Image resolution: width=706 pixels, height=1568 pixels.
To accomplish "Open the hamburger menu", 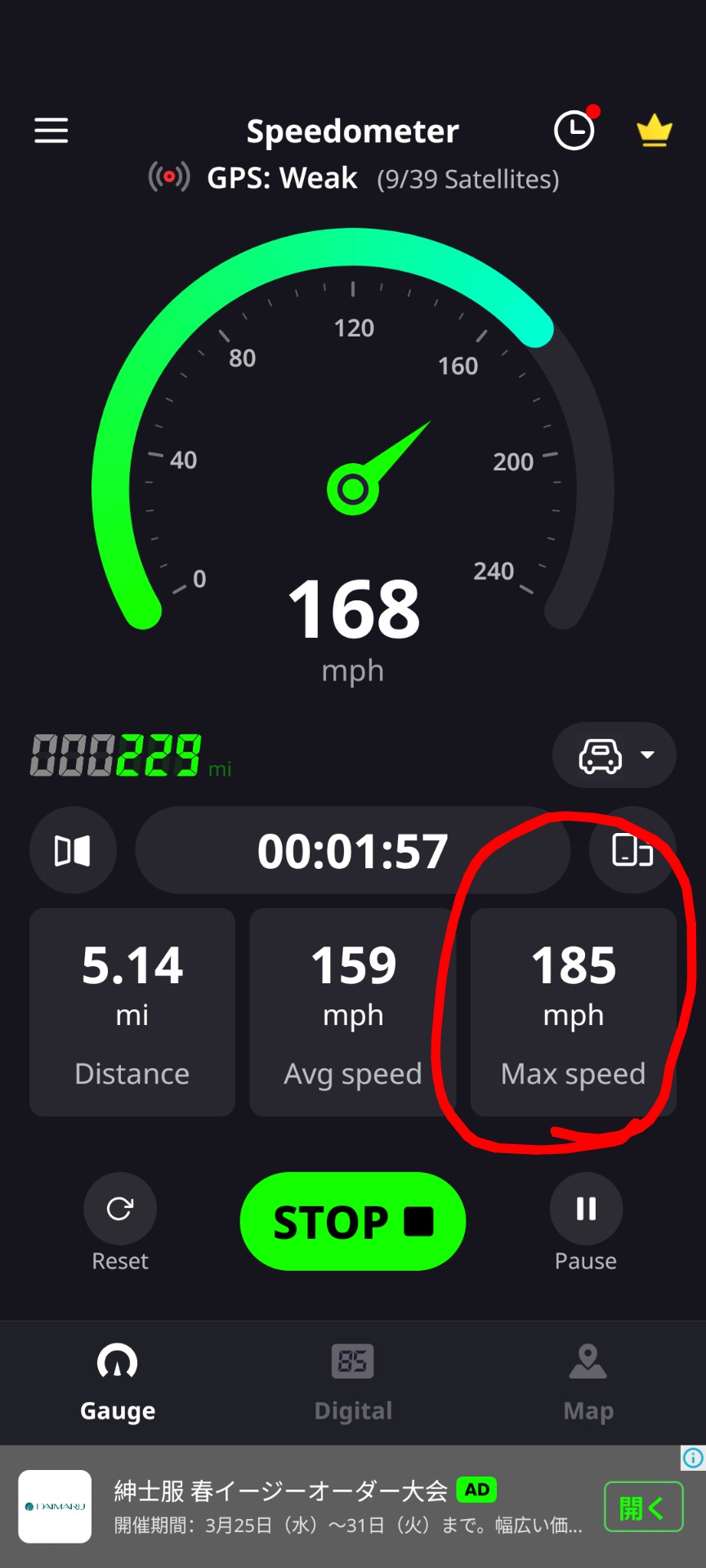I will tap(51, 131).
